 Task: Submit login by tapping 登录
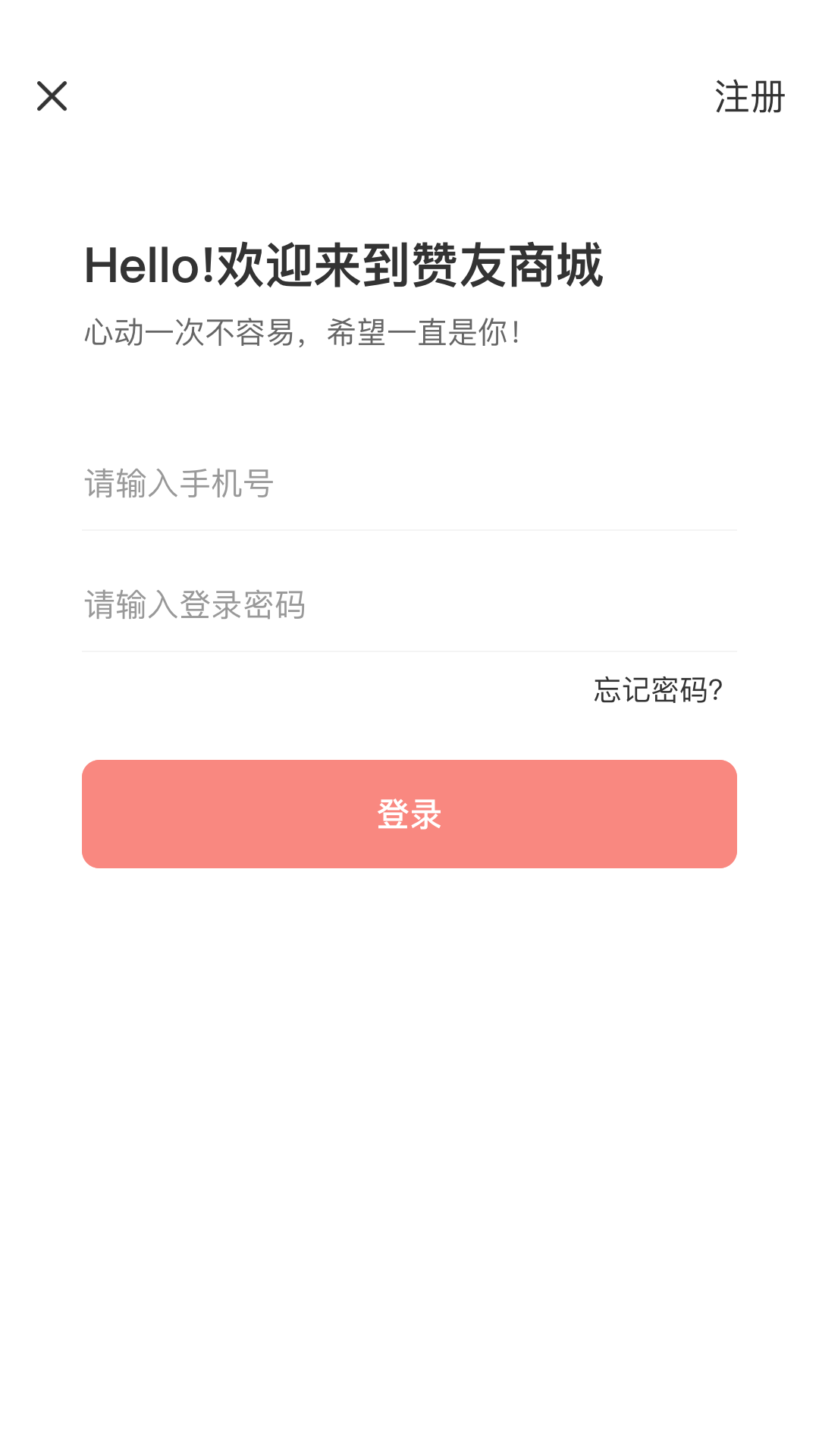(409, 813)
